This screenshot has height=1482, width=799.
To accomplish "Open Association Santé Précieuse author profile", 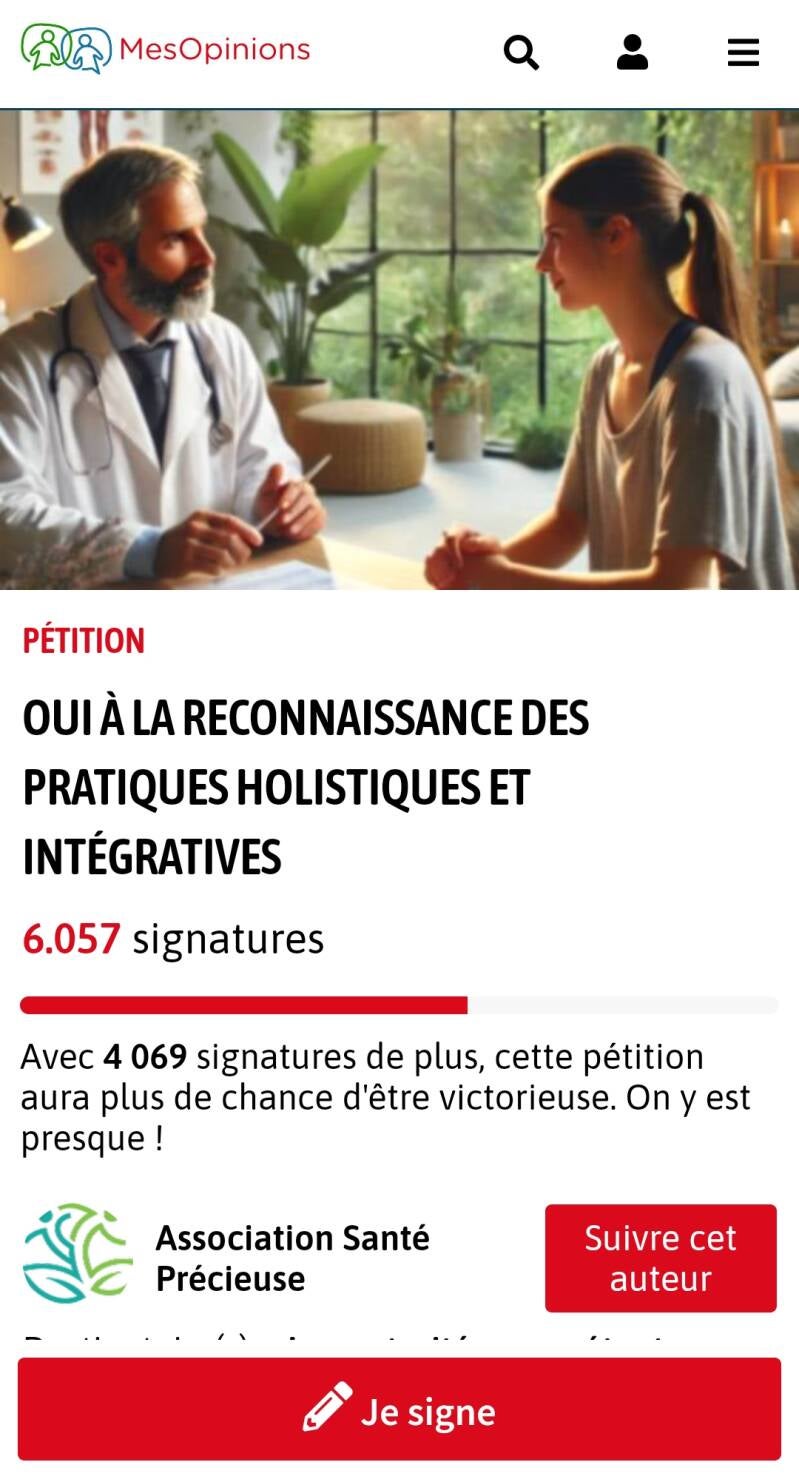I will 292,1258.
